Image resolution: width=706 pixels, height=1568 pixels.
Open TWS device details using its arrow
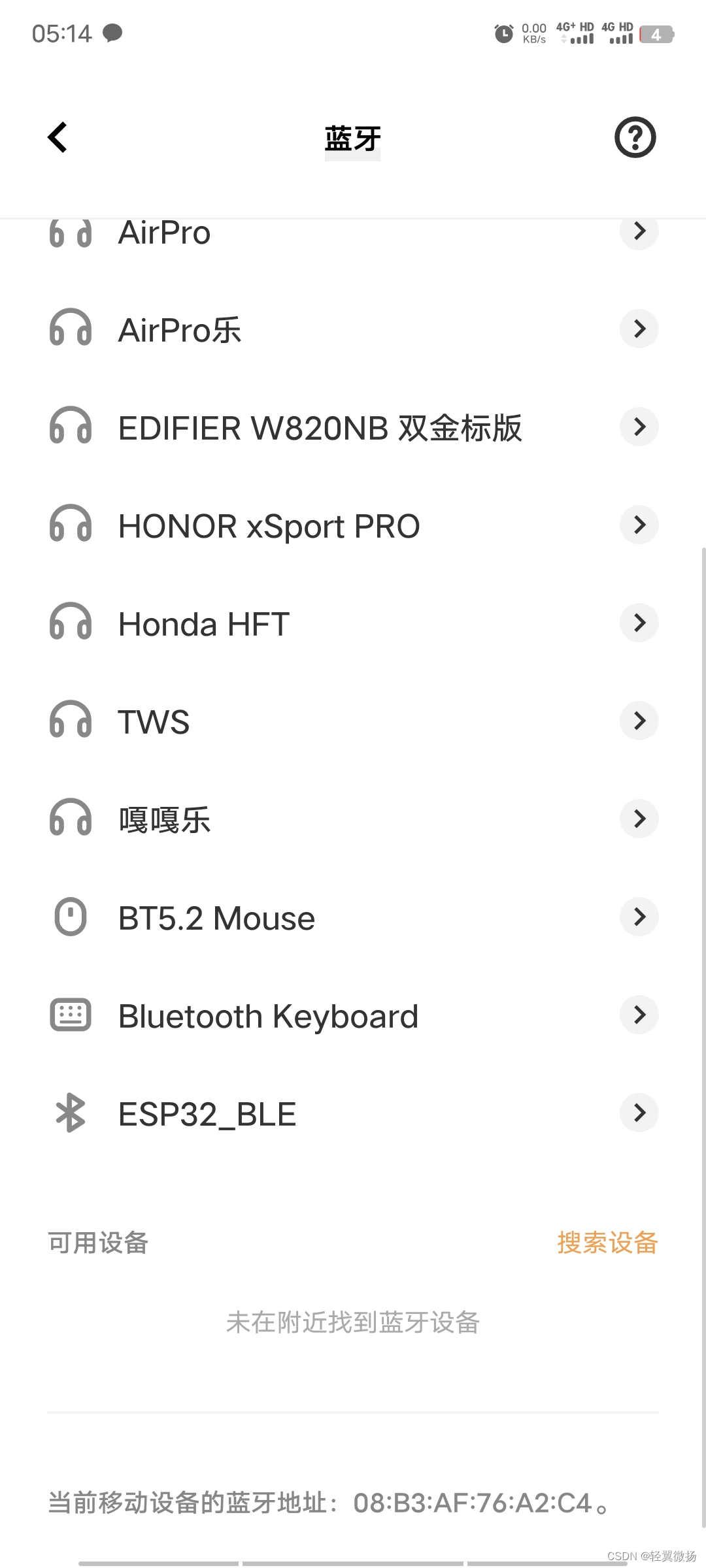tap(639, 721)
